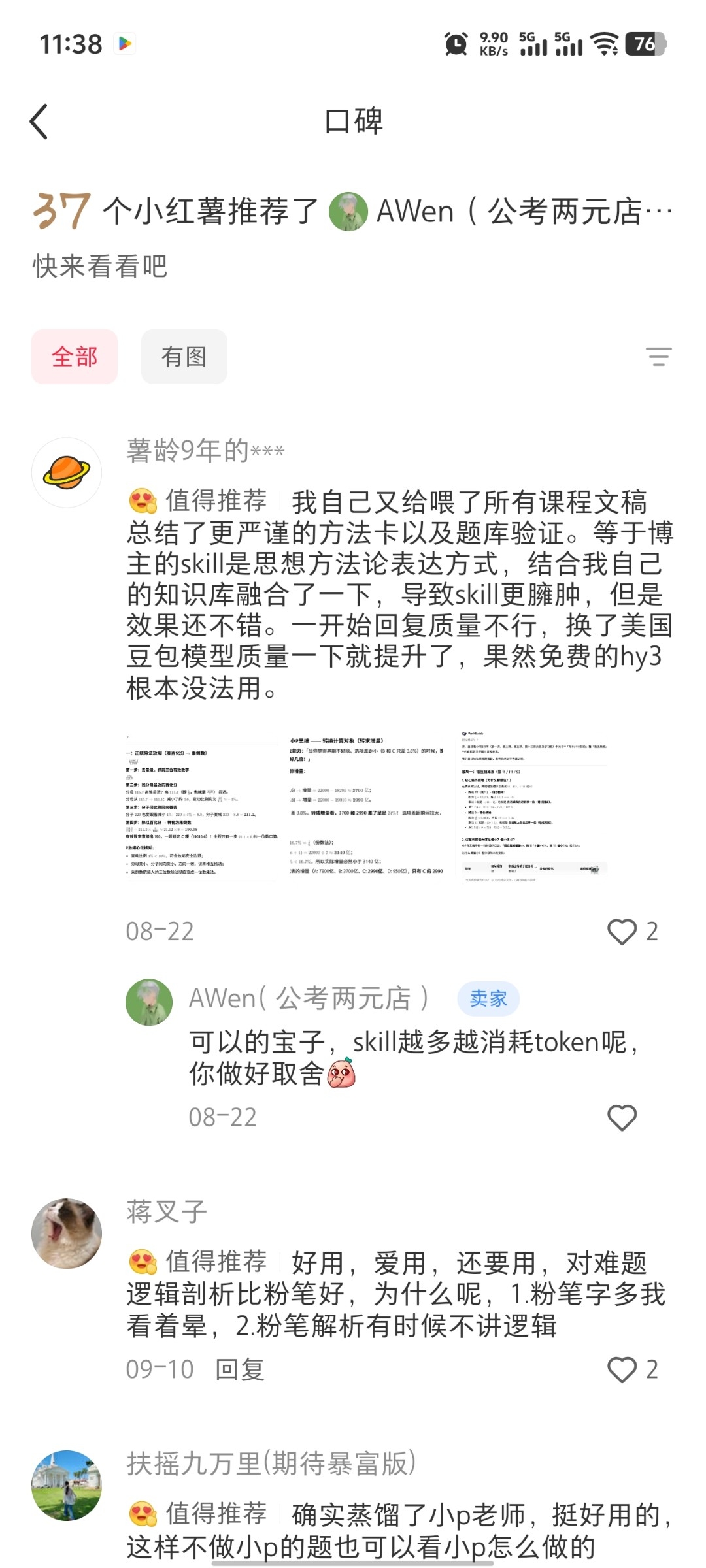706x1568 pixels.
Task: Reply to 蒋叉子's review via 回复
Action: pos(240,1369)
